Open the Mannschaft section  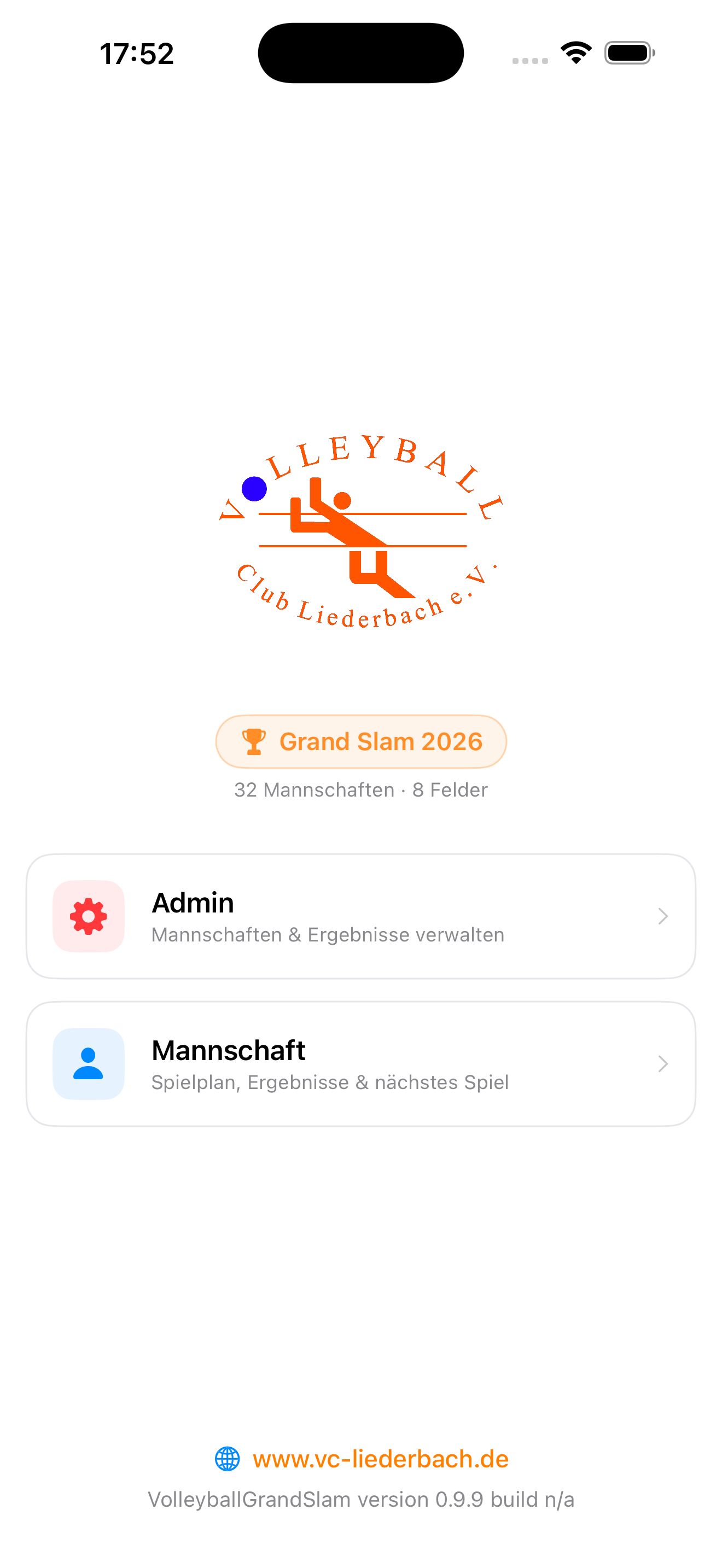coord(360,1063)
